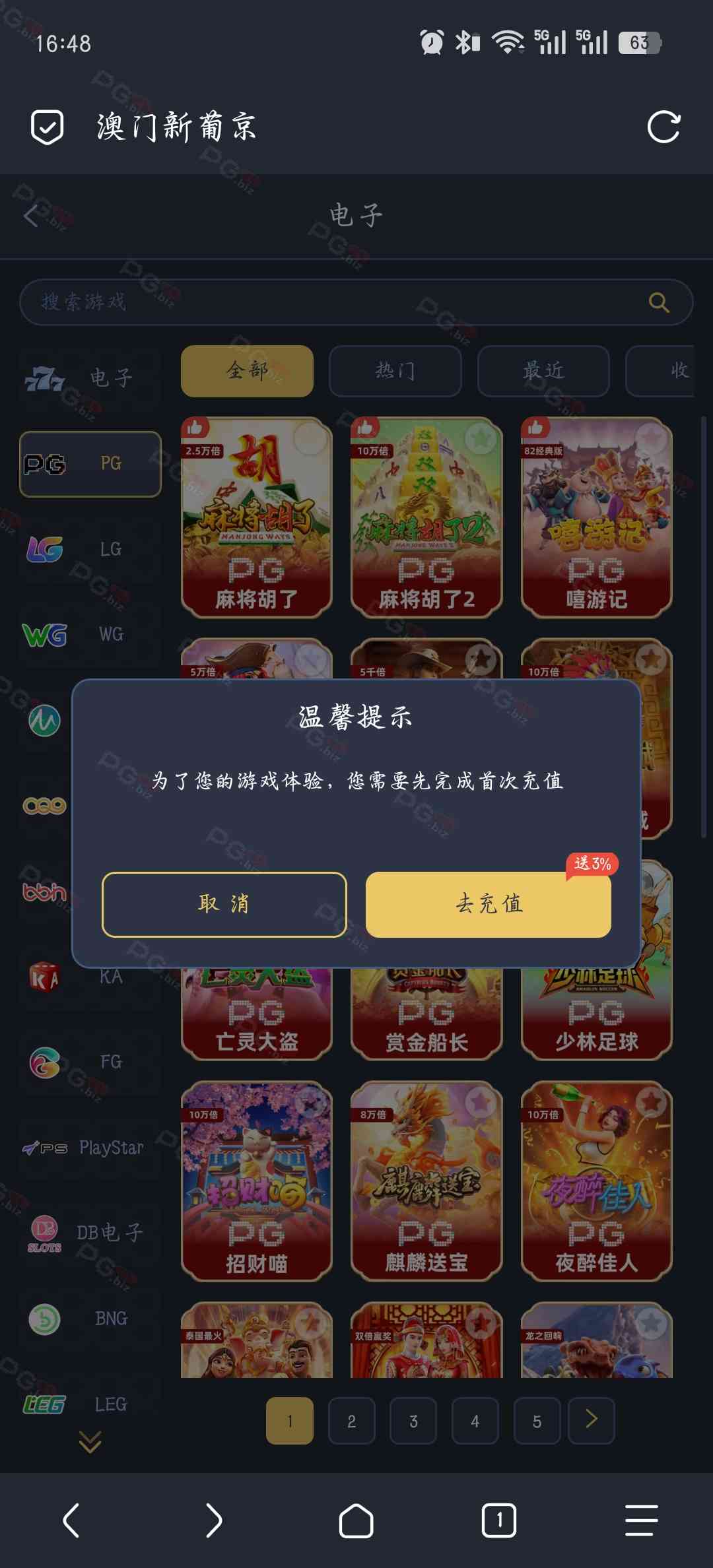
Task: Go back from the 电子 page
Action: 32,216
